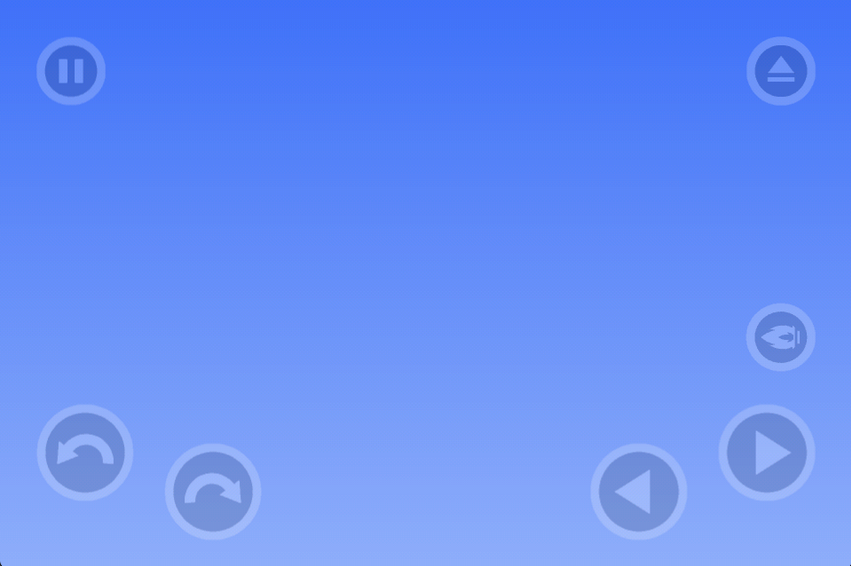Screen dimensions: 851x566
Task: Tap the eject button
Action: (781, 71)
